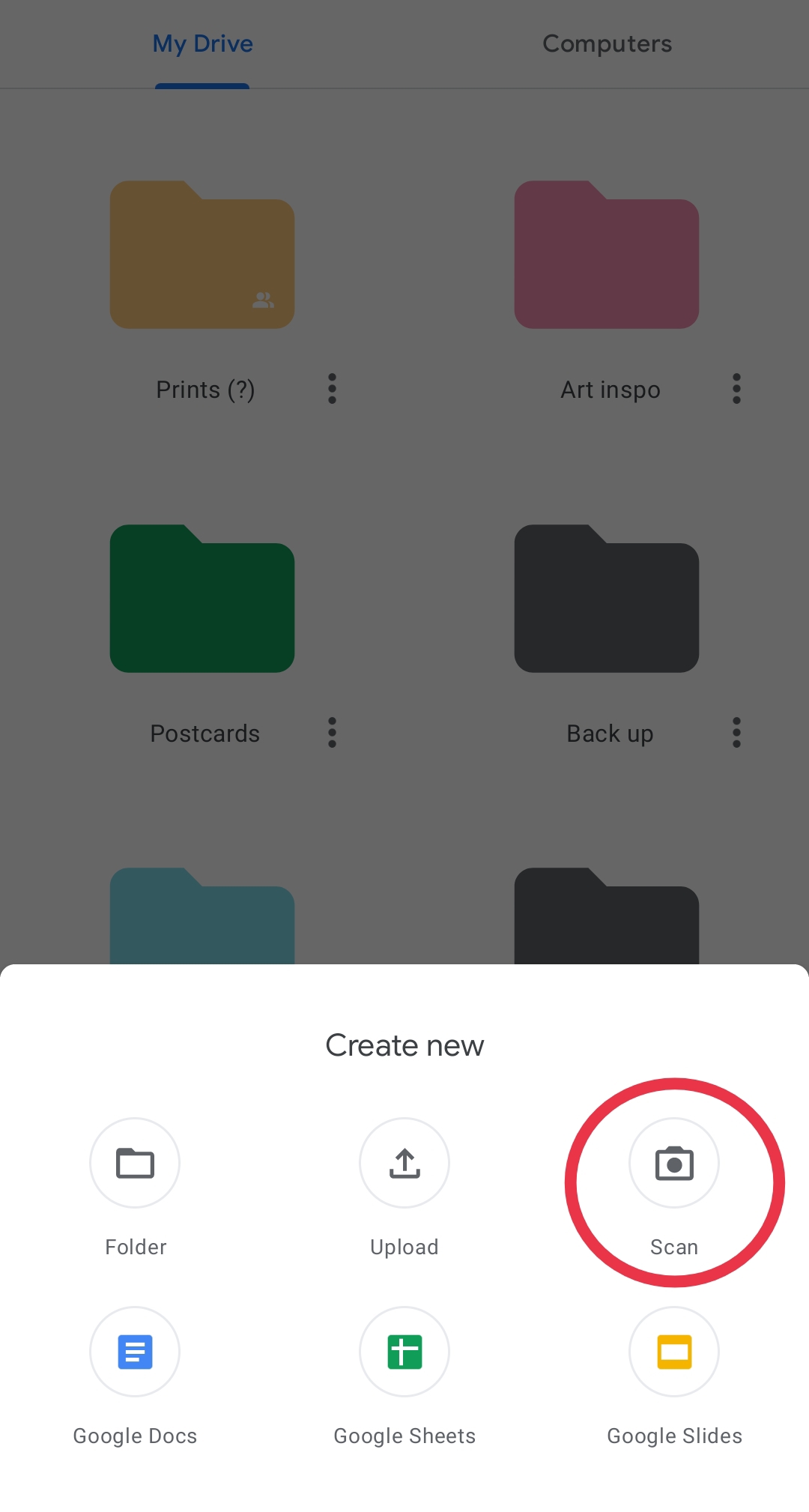This screenshot has width=809, height=1512.
Task: Open the Postcards folder
Action: point(202,599)
